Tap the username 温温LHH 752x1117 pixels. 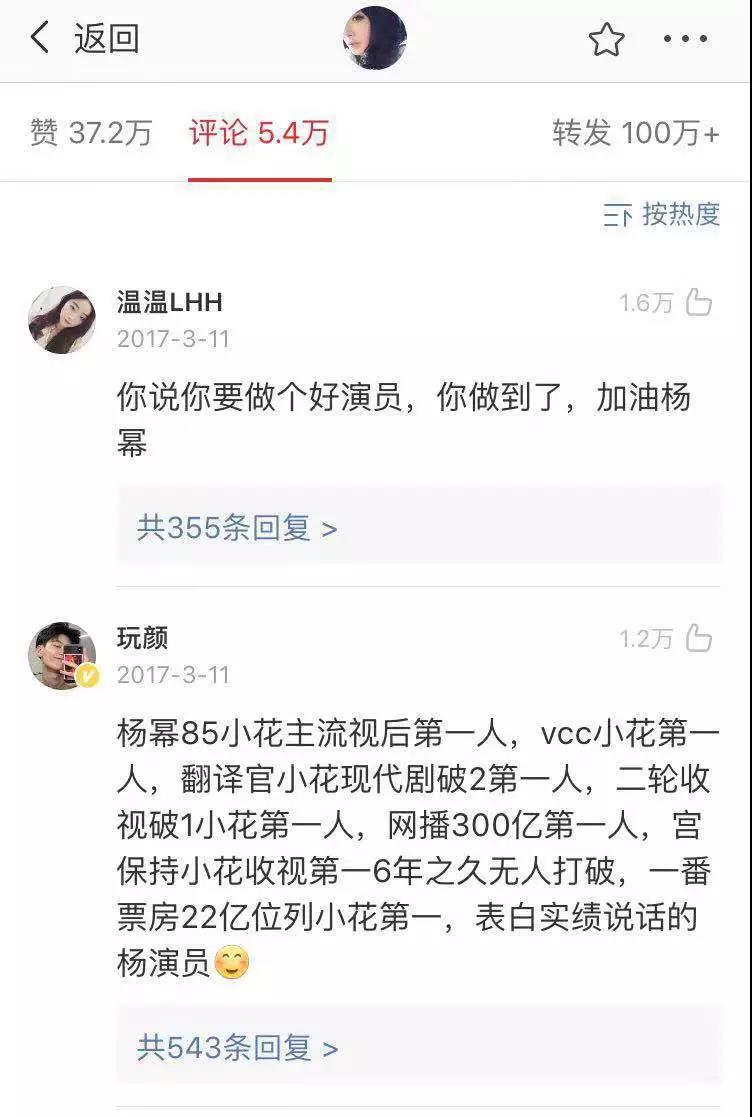[x=170, y=302]
